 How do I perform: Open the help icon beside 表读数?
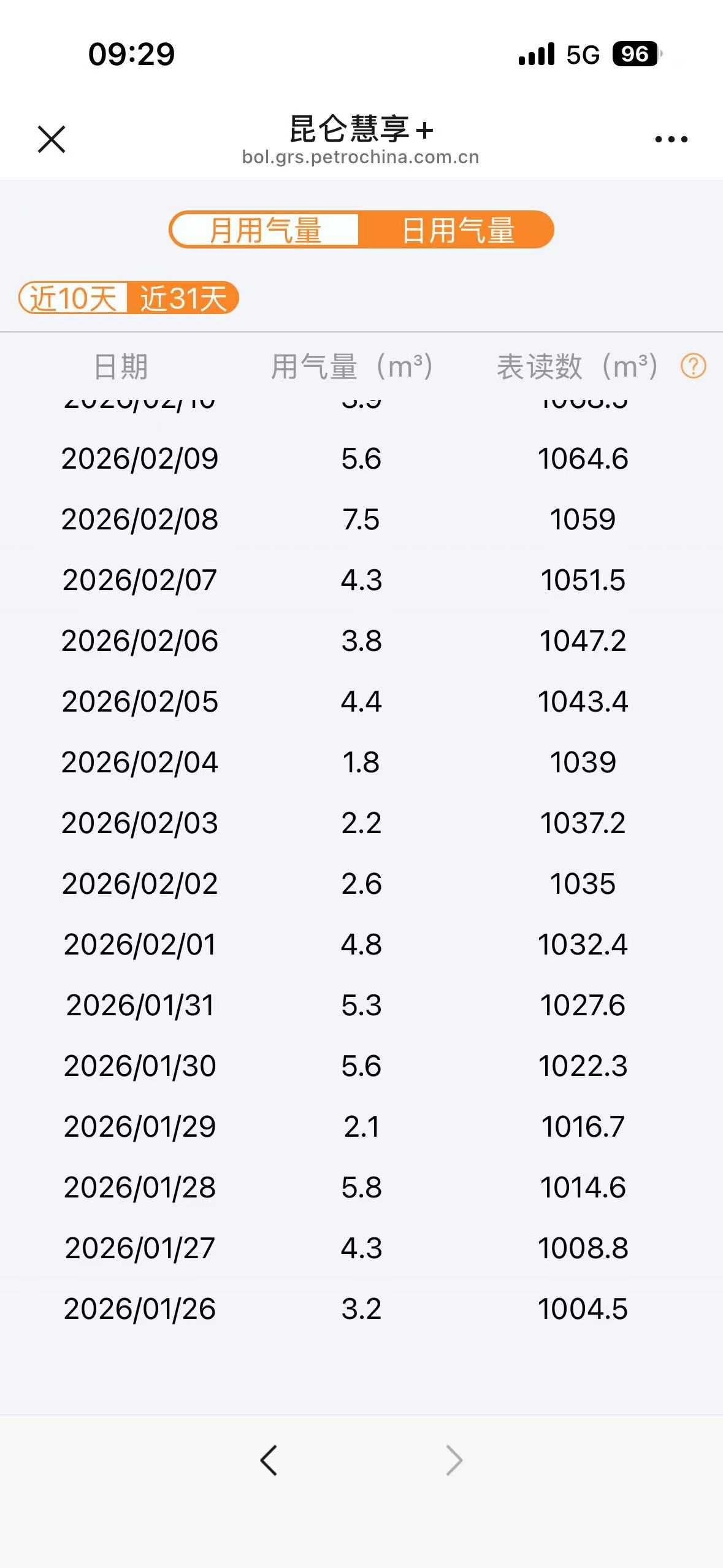click(x=693, y=367)
